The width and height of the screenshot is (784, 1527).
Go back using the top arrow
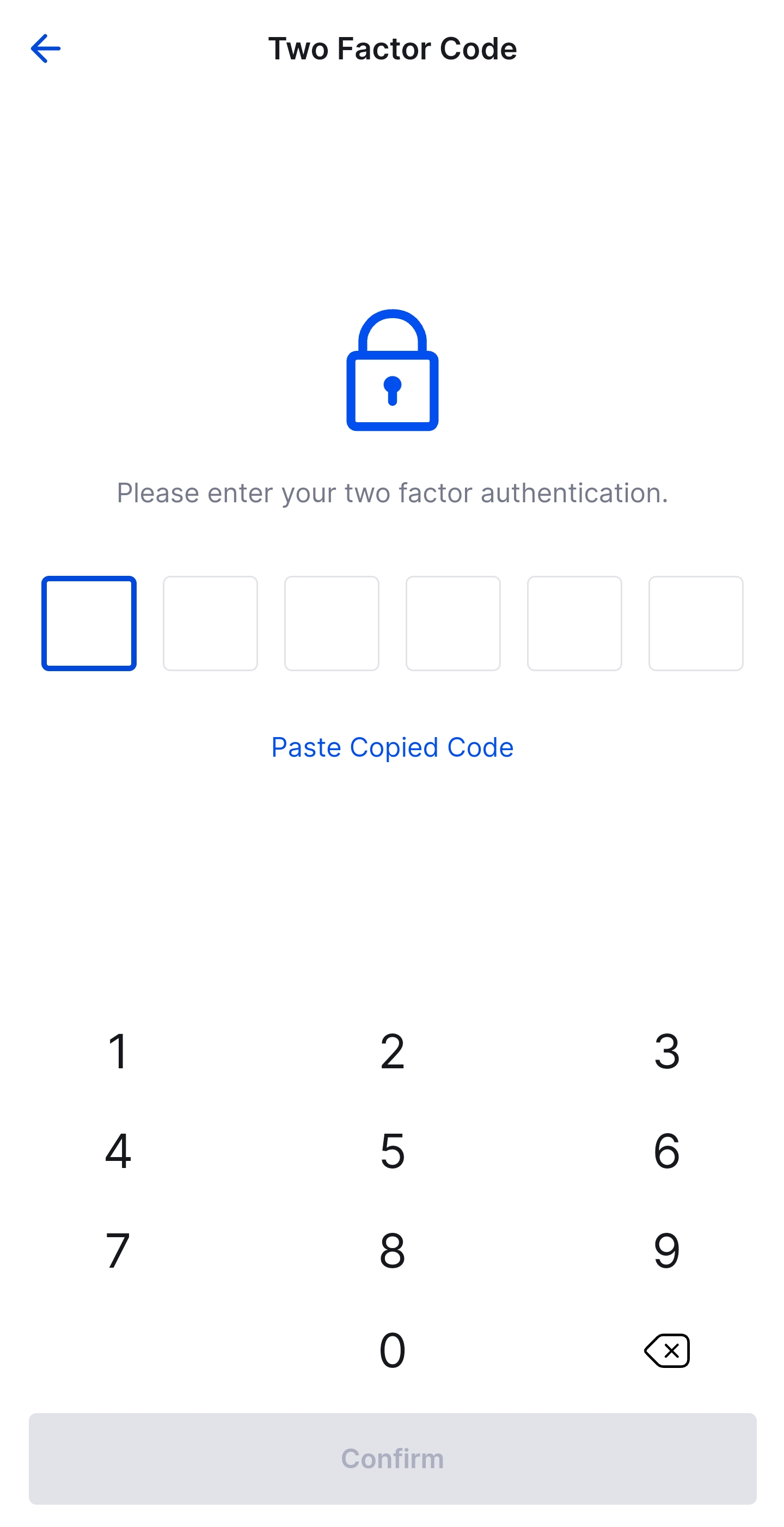pyautogui.click(x=46, y=48)
